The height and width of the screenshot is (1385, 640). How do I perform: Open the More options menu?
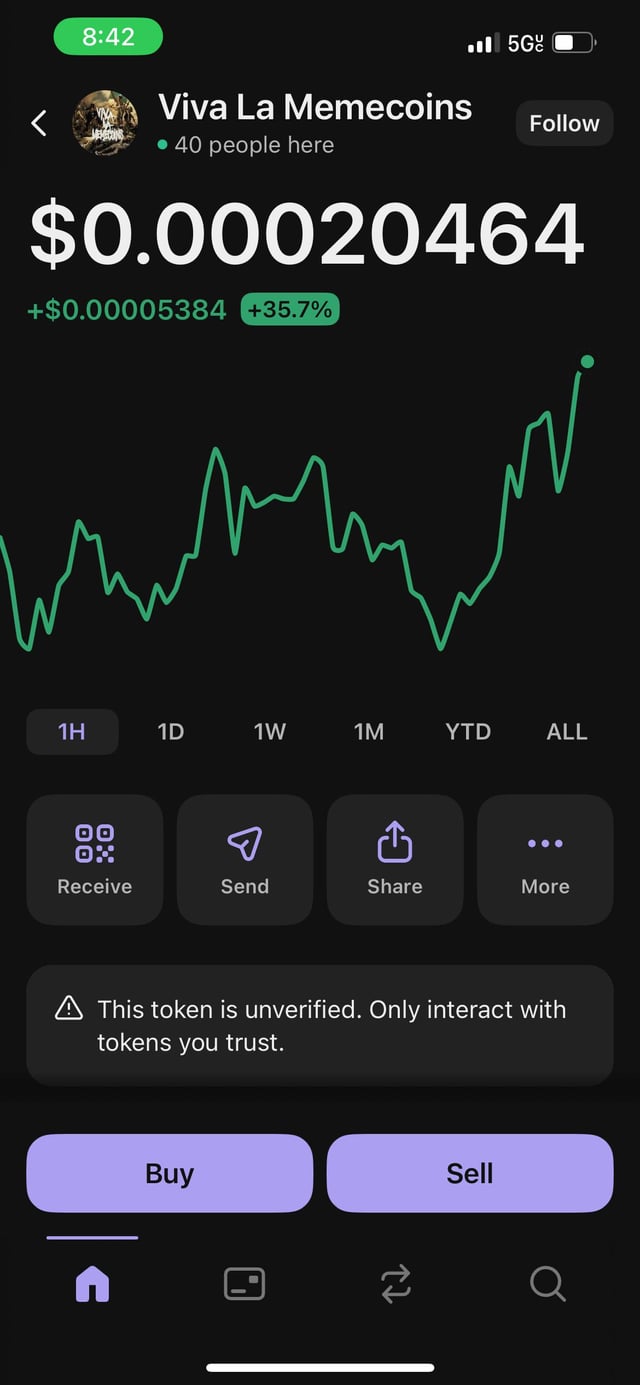pos(545,859)
